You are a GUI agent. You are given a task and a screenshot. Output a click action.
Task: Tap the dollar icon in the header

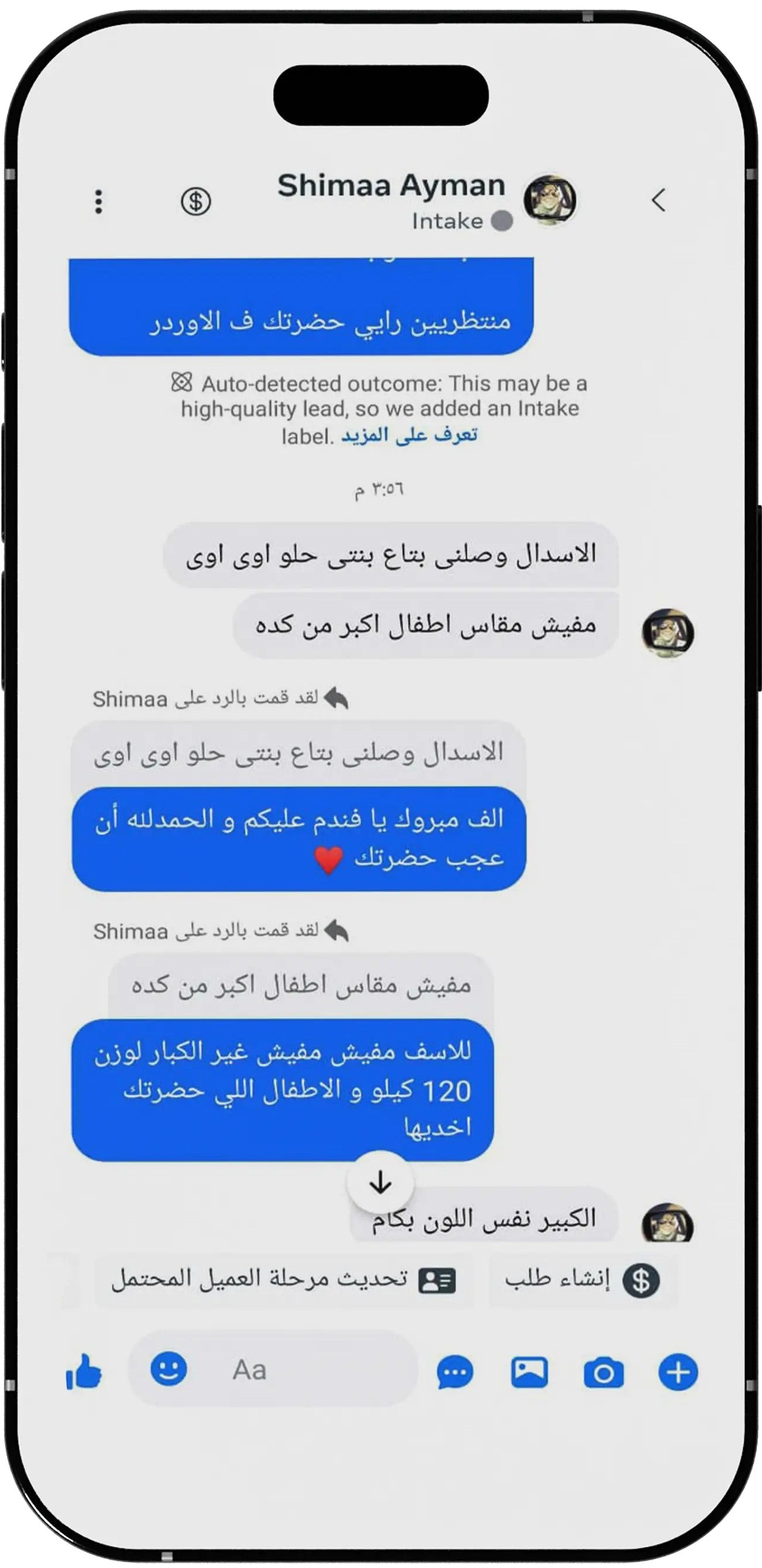(x=196, y=201)
